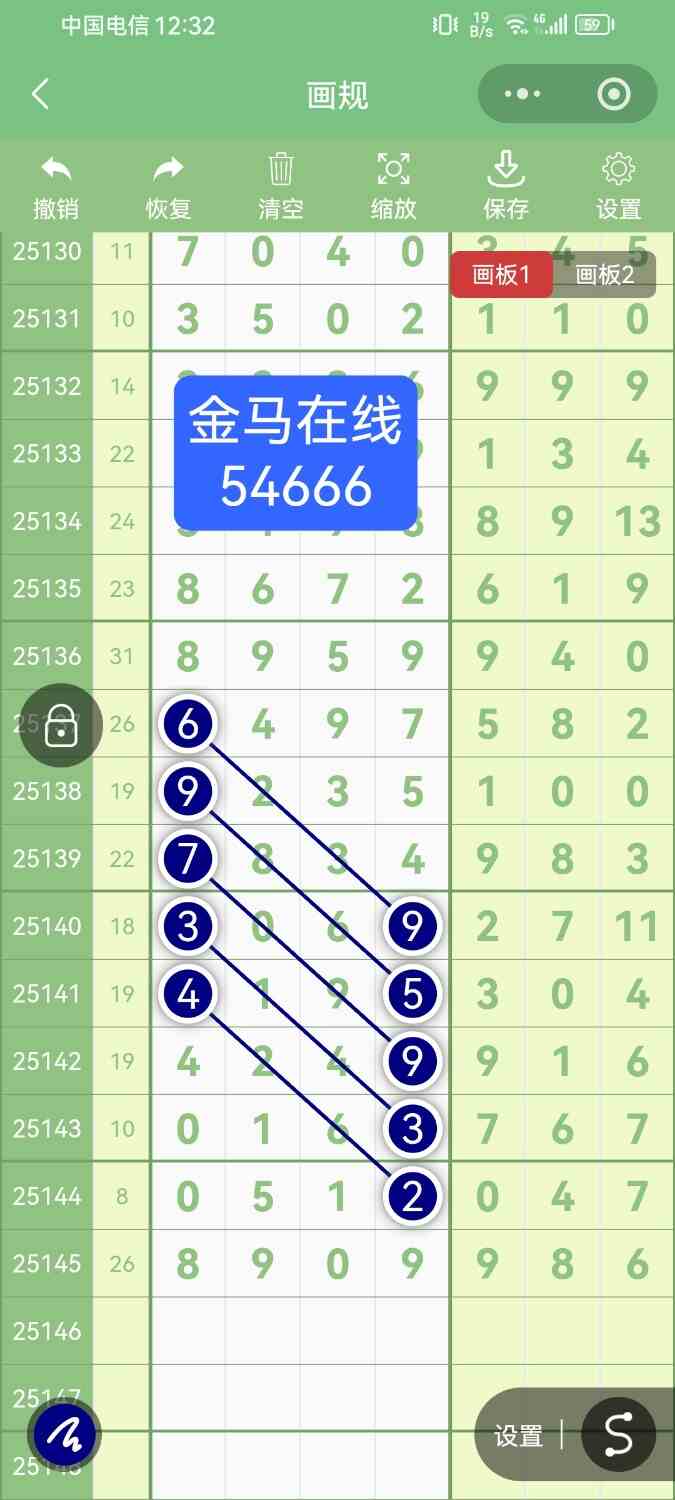Clear all drawings with 清空
Viewport: 675px width, 1500px height.
click(x=281, y=187)
